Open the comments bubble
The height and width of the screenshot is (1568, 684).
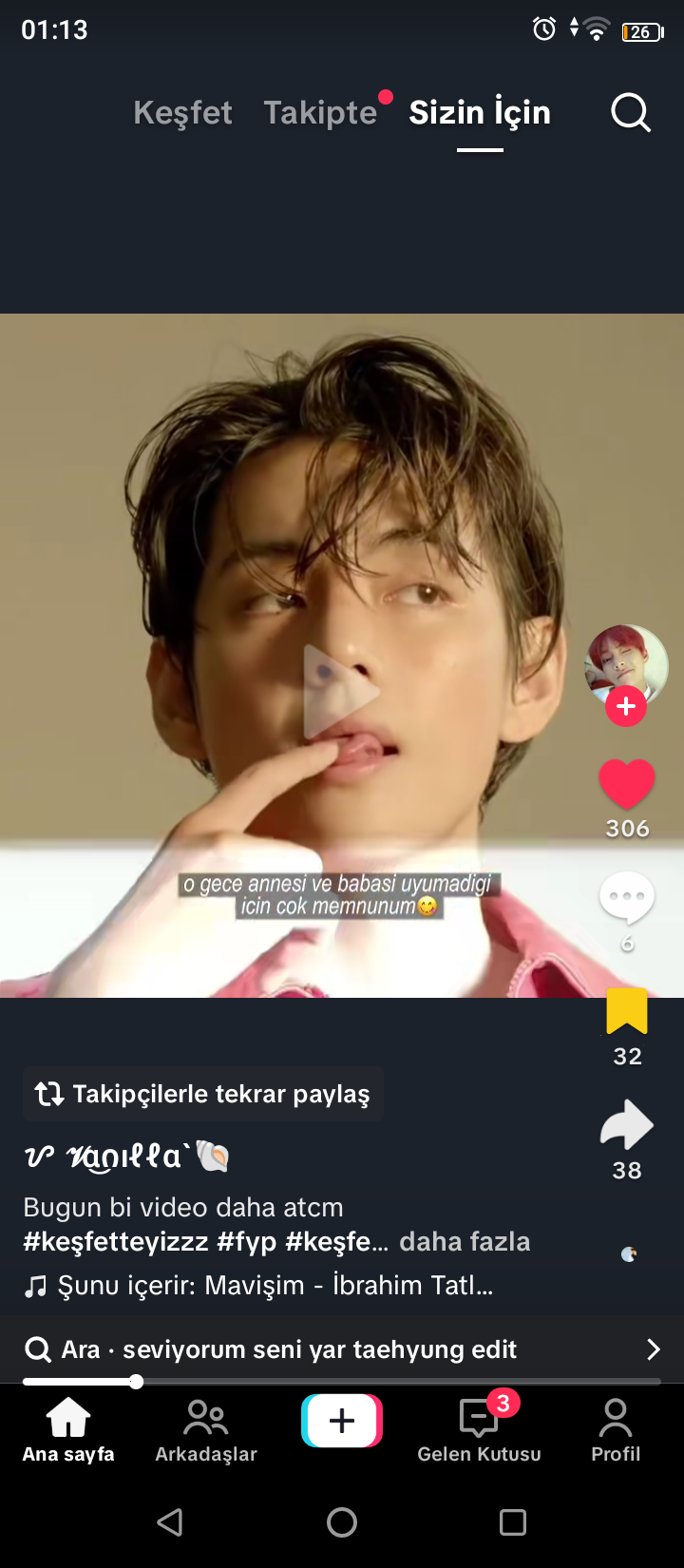pos(627,896)
